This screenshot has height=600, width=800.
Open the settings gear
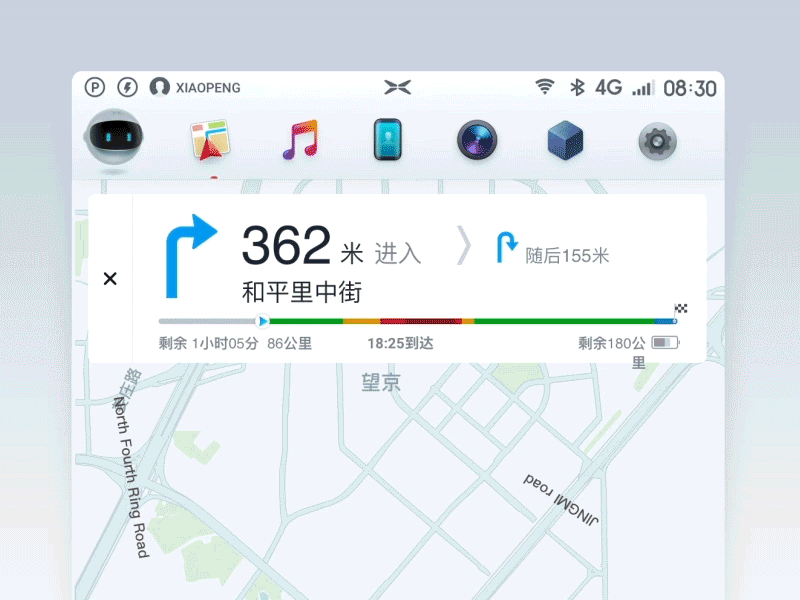point(658,141)
